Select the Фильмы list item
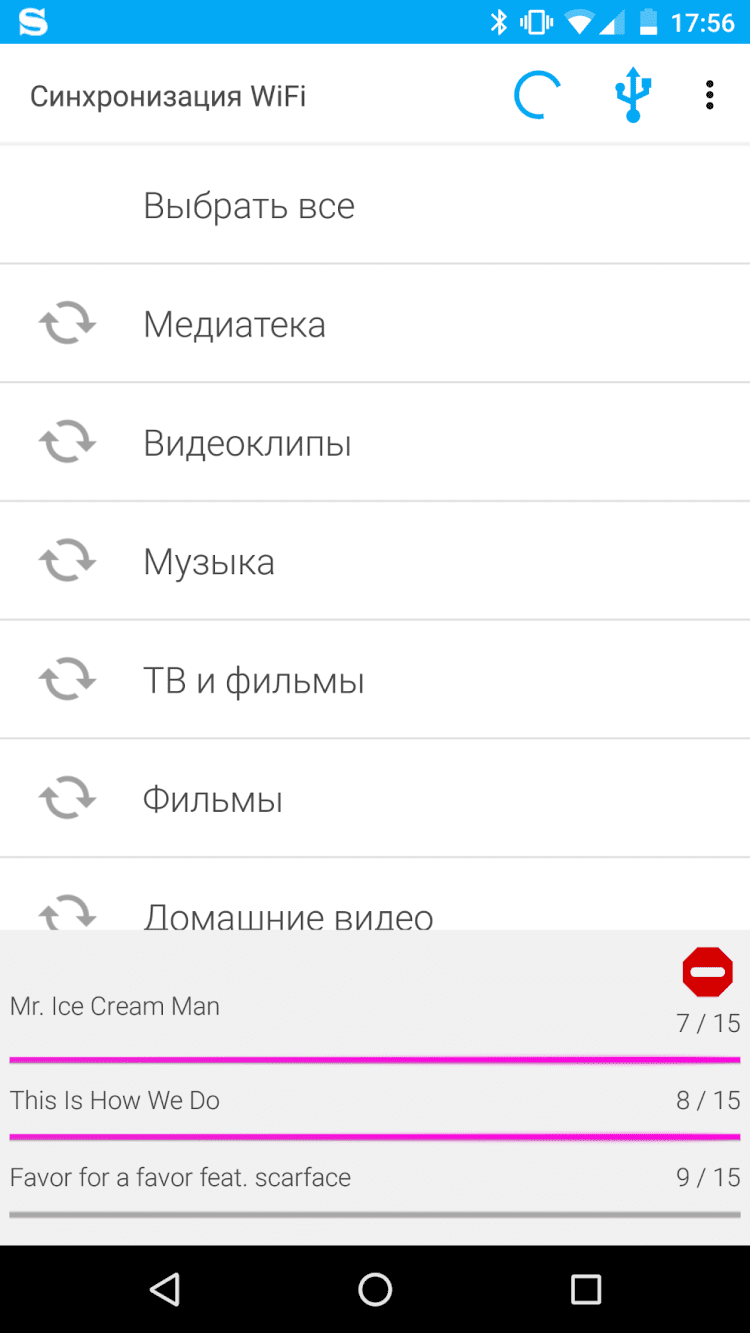Viewport: 750px width, 1333px height. 375,800
